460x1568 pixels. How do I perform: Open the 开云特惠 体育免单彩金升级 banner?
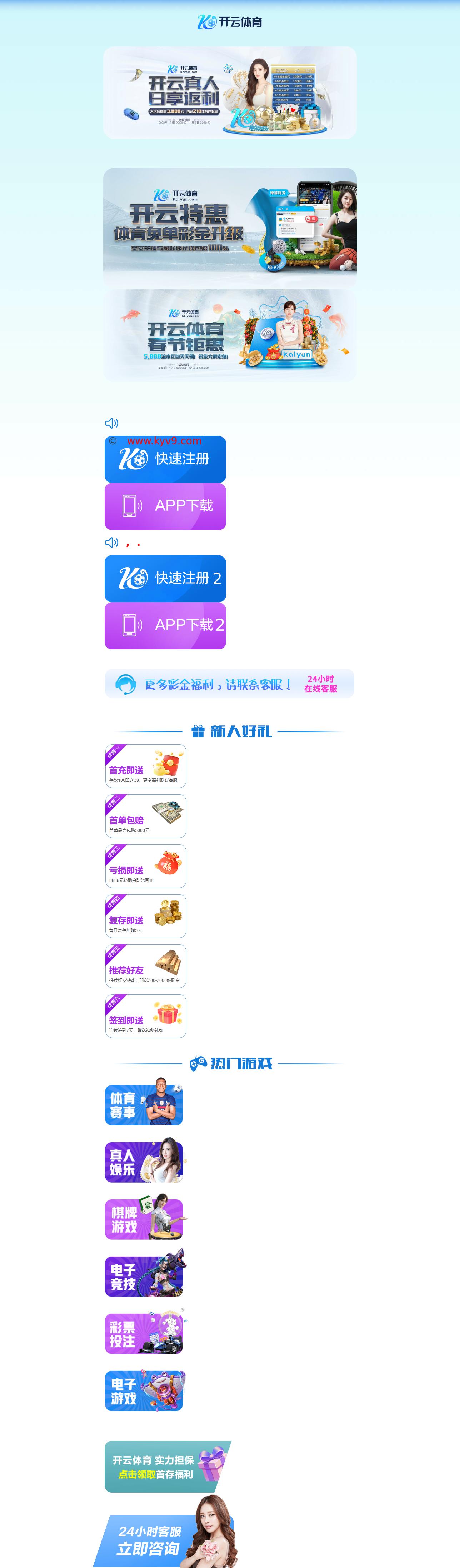coord(229,227)
